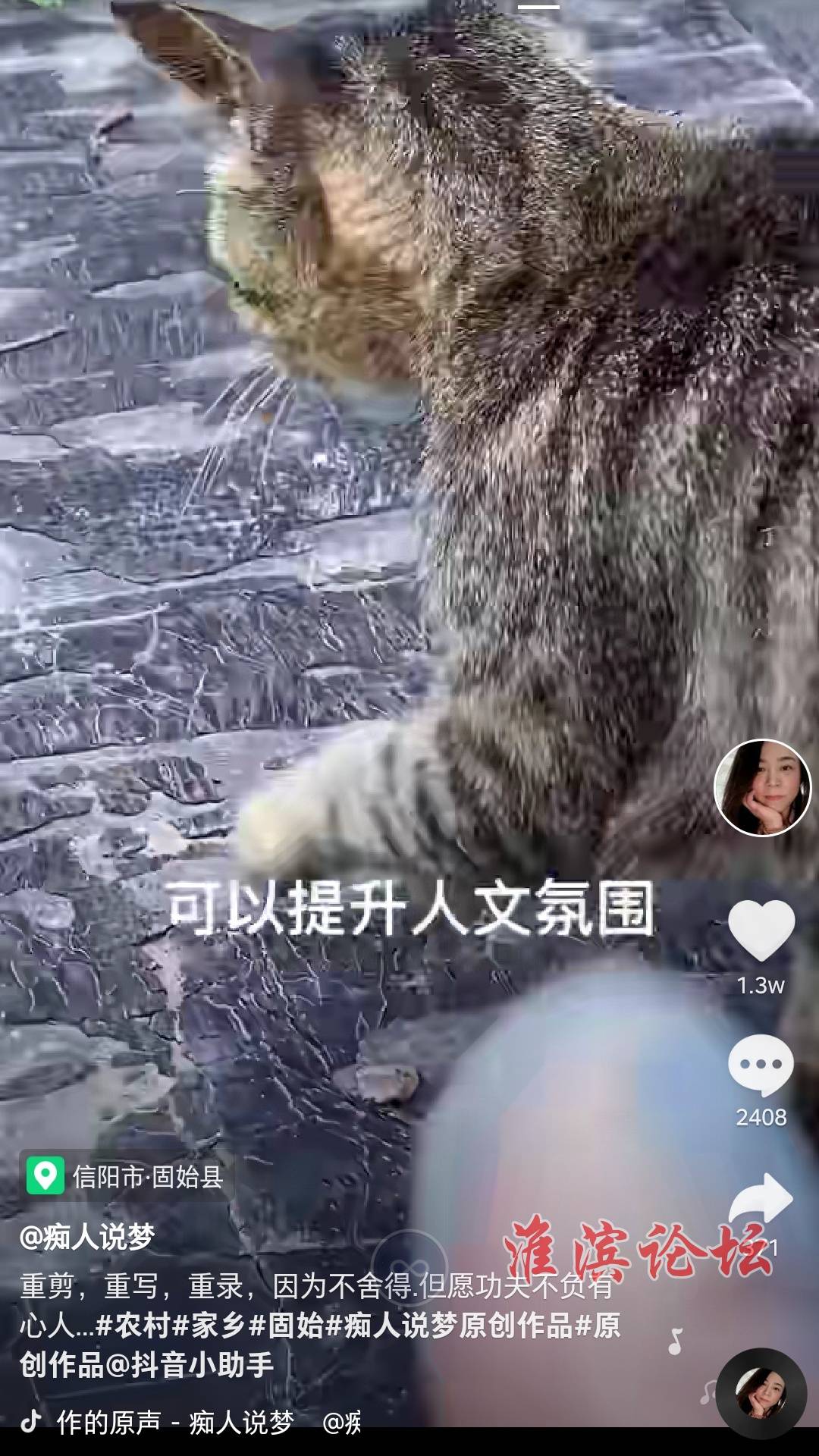Like this video with the heart
The image size is (819, 1456).
coord(761,930)
